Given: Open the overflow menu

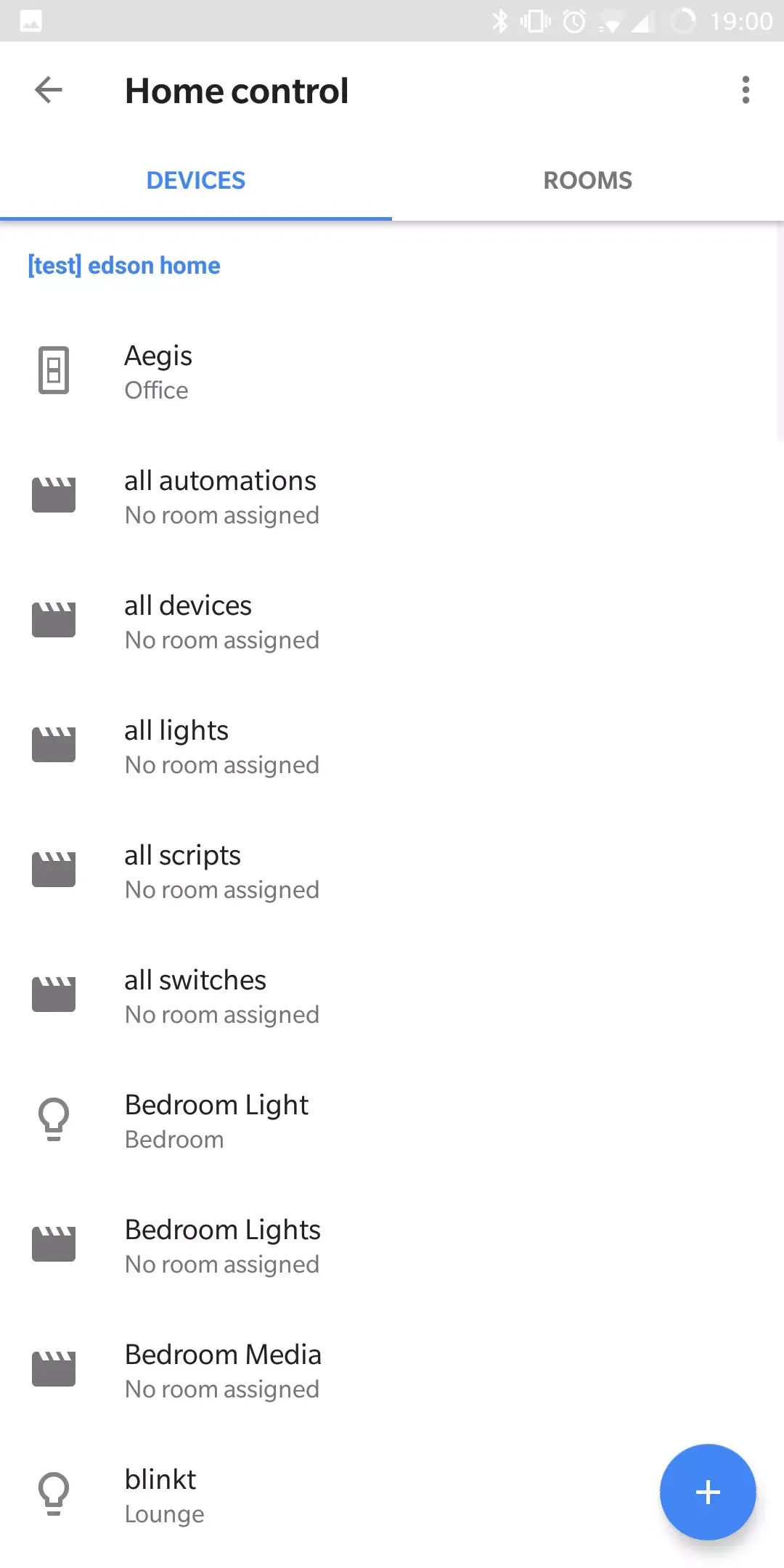Looking at the screenshot, I should point(746,90).
